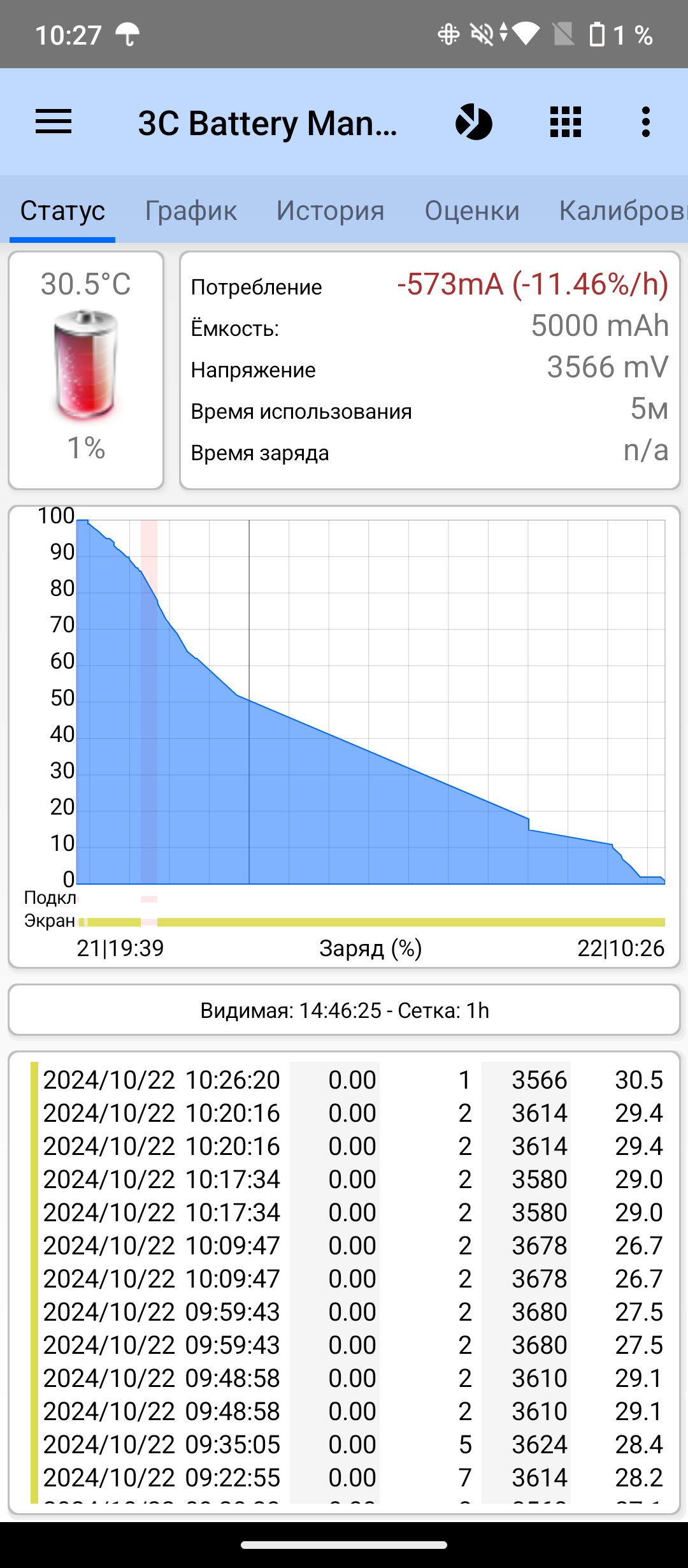Open the three-dot overflow menu
The width and height of the screenshot is (688, 1568).
646,122
